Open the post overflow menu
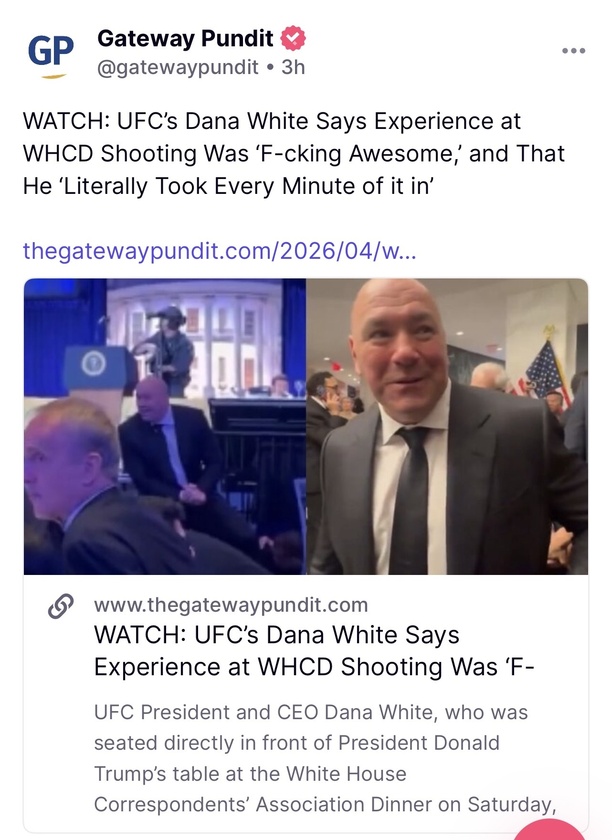 point(573,51)
